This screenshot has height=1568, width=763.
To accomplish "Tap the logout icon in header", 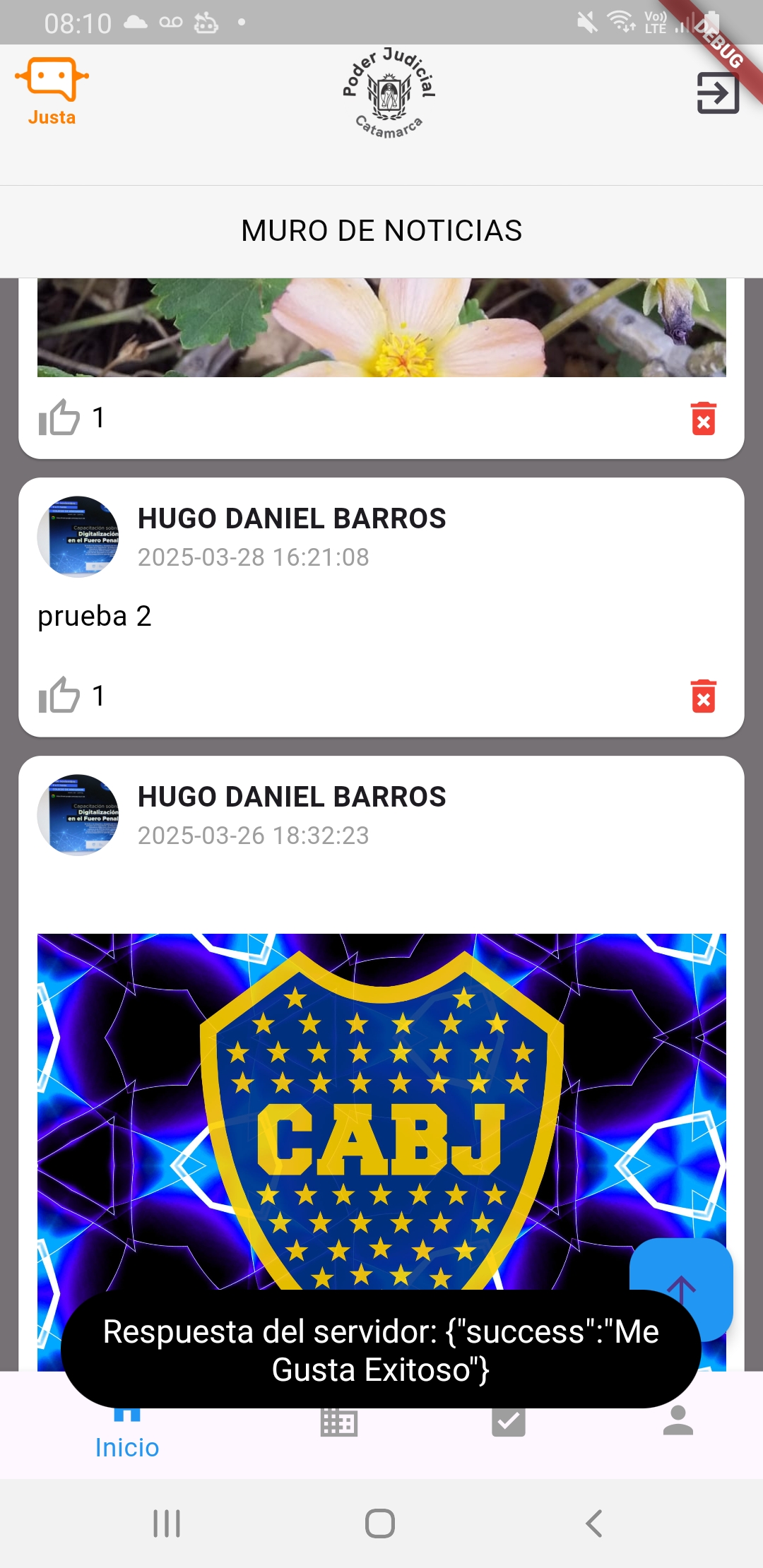I will pyautogui.click(x=718, y=93).
